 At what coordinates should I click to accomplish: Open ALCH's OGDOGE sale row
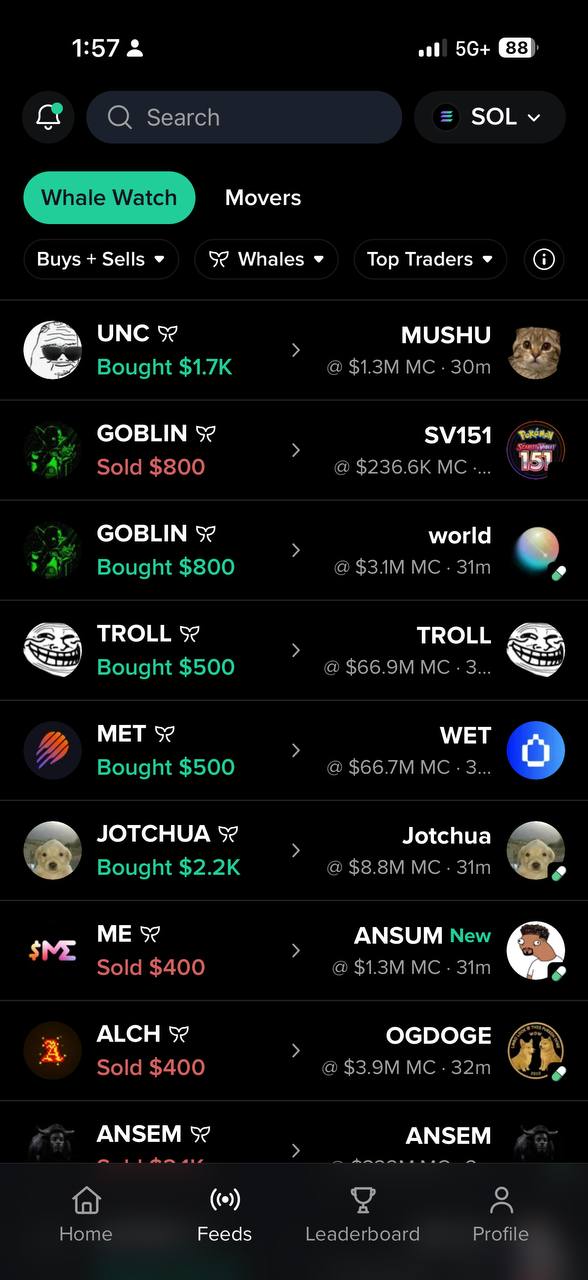pyautogui.click(x=294, y=1050)
